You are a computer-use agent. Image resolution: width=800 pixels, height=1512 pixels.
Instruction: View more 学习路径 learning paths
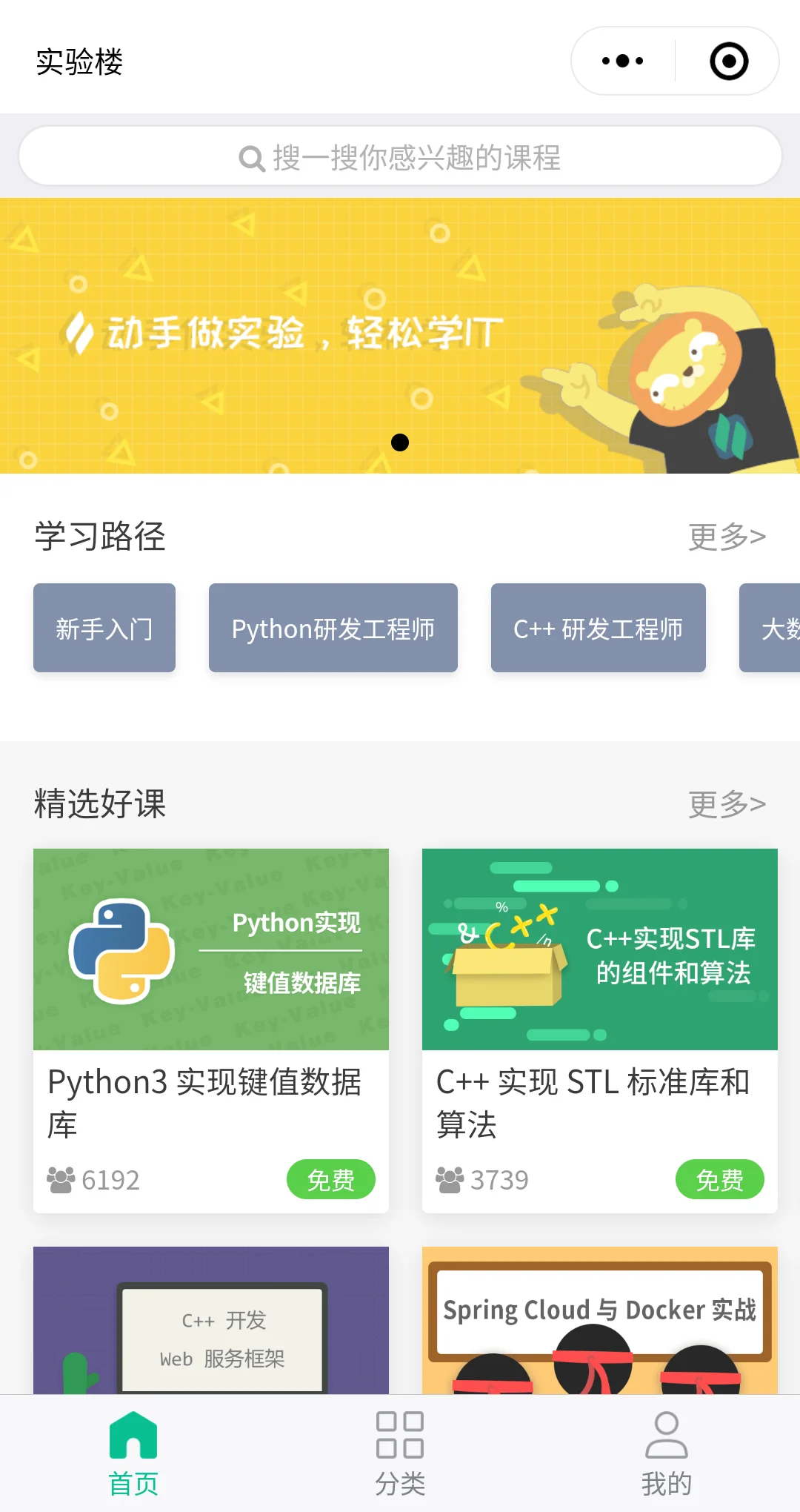pos(727,537)
